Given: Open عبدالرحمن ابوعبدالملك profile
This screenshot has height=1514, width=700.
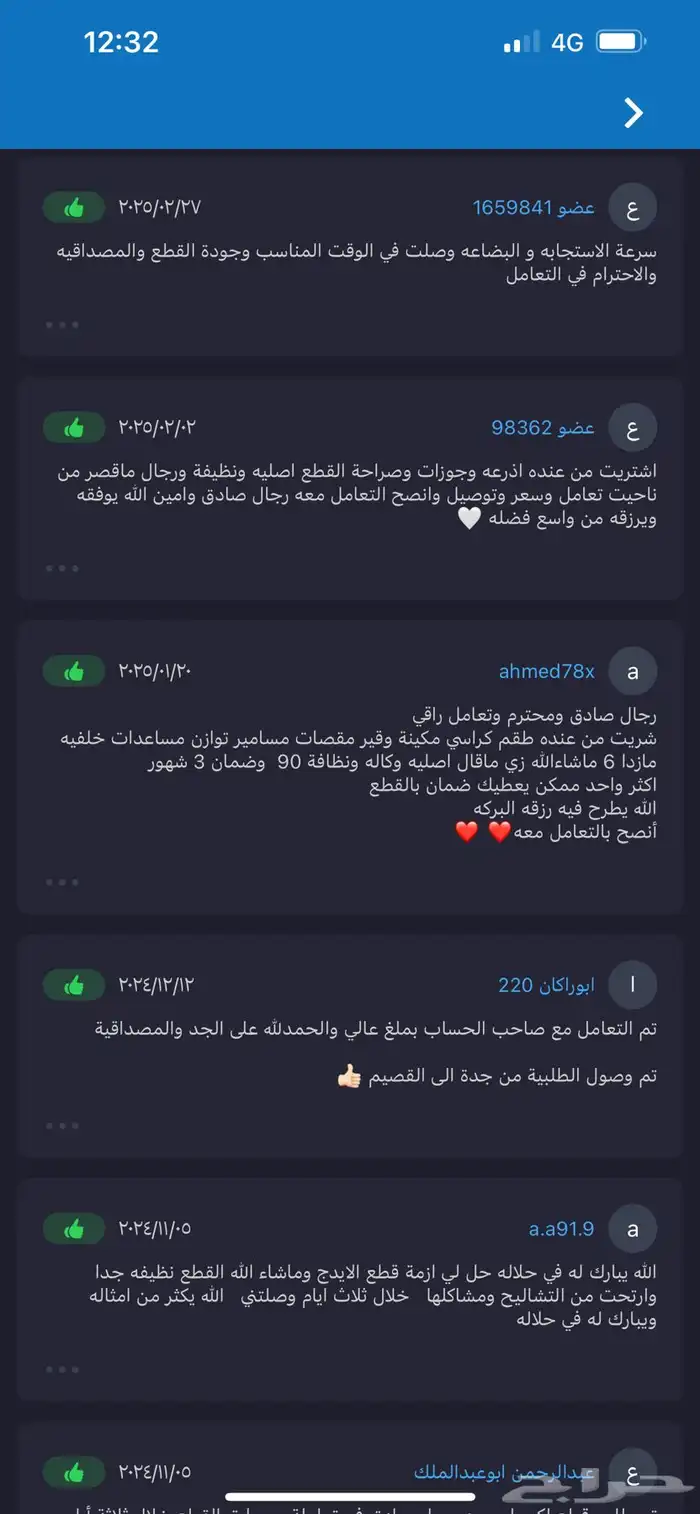Looking at the screenshot, I should click(x=505, y=1472).
